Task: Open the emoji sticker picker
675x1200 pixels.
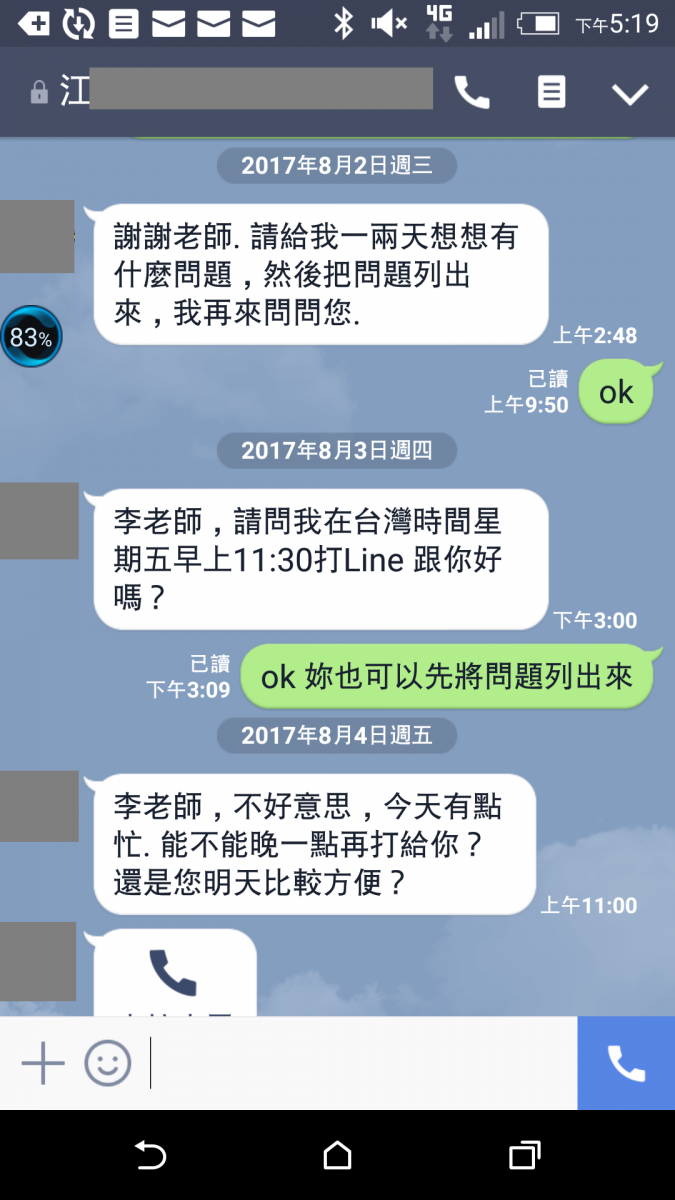Action: click(108, 1063)
